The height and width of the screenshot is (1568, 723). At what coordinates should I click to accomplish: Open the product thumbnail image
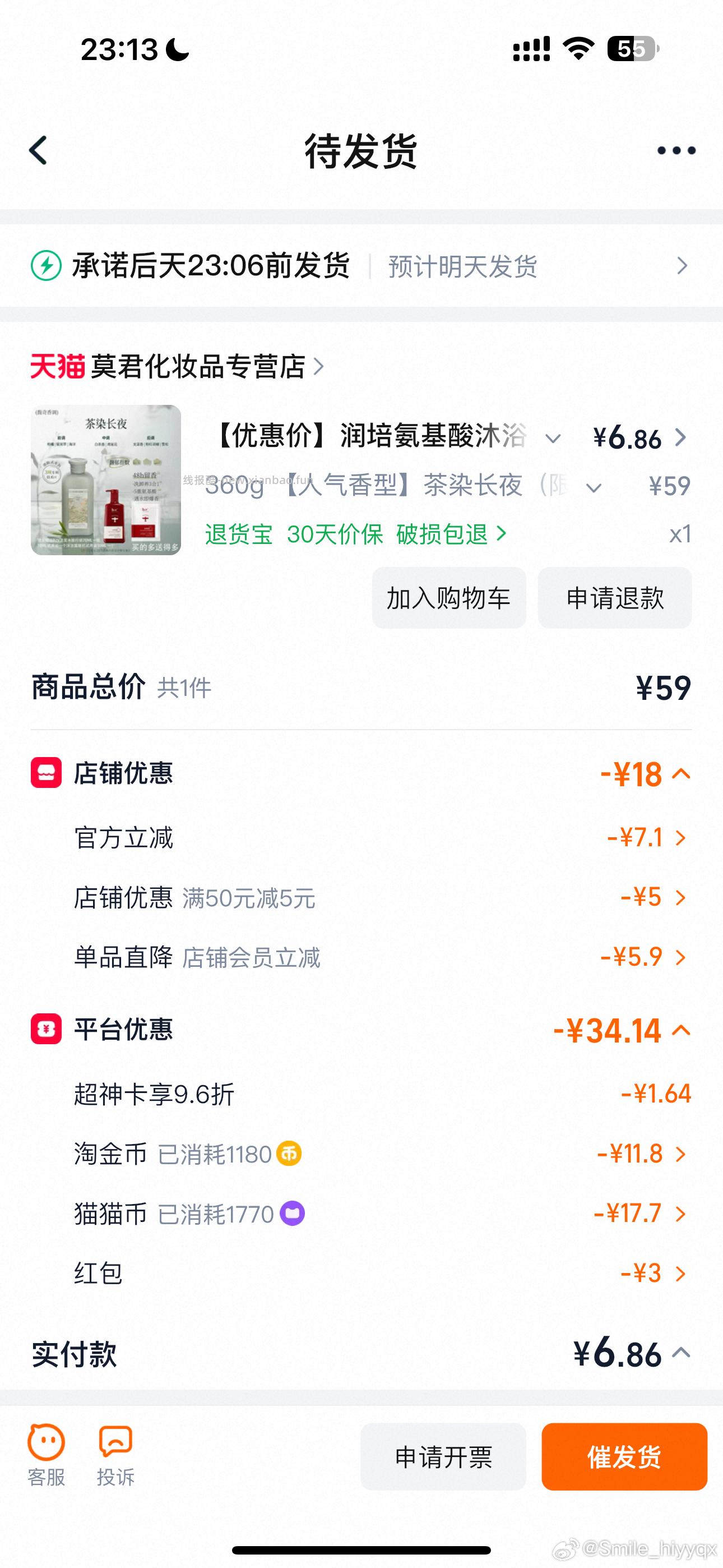[x=106, y=481]
